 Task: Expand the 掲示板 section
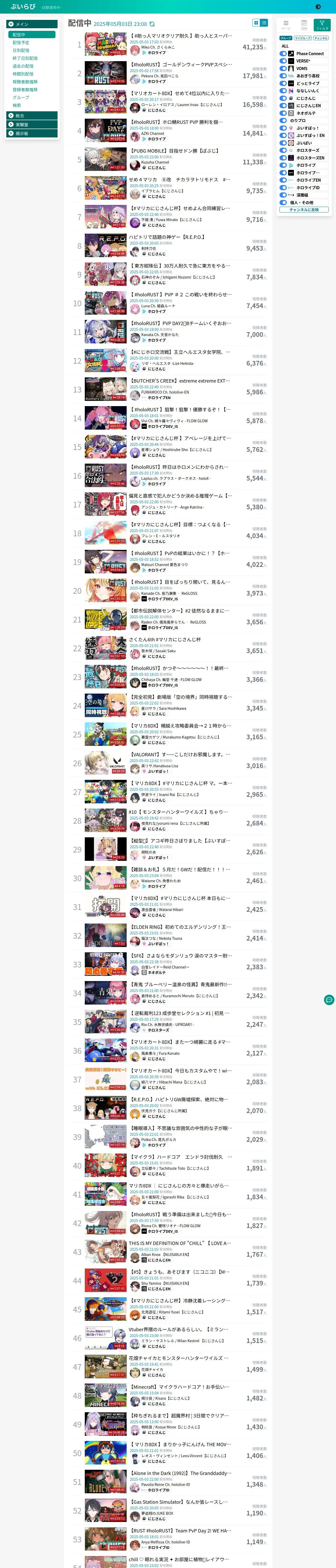(x=32, y=133)
